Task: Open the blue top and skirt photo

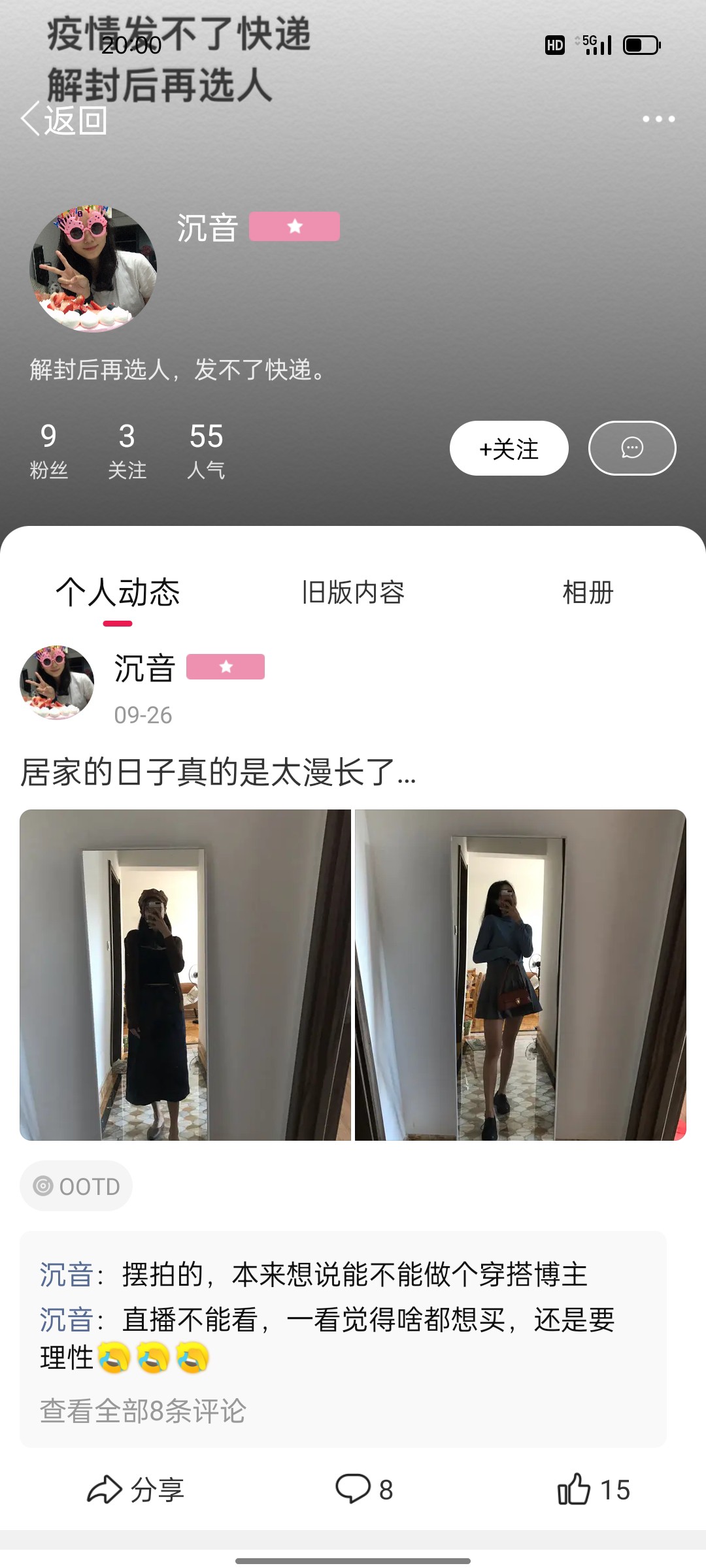Action: [520, 975]
